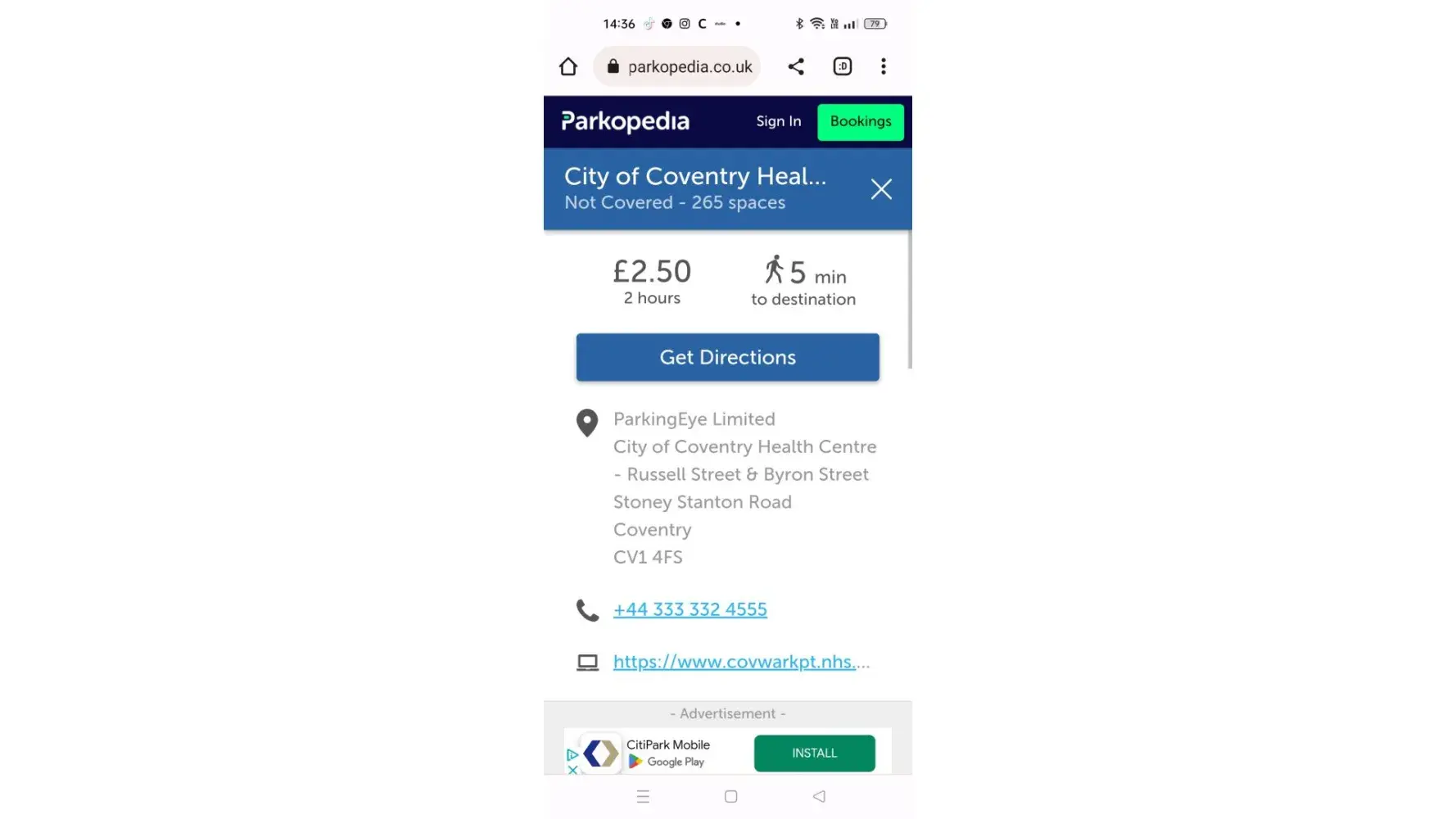The width and height of the screenshot is (1456, 819).
Task: Tap the browser home icon
Action: click(568, 66)
